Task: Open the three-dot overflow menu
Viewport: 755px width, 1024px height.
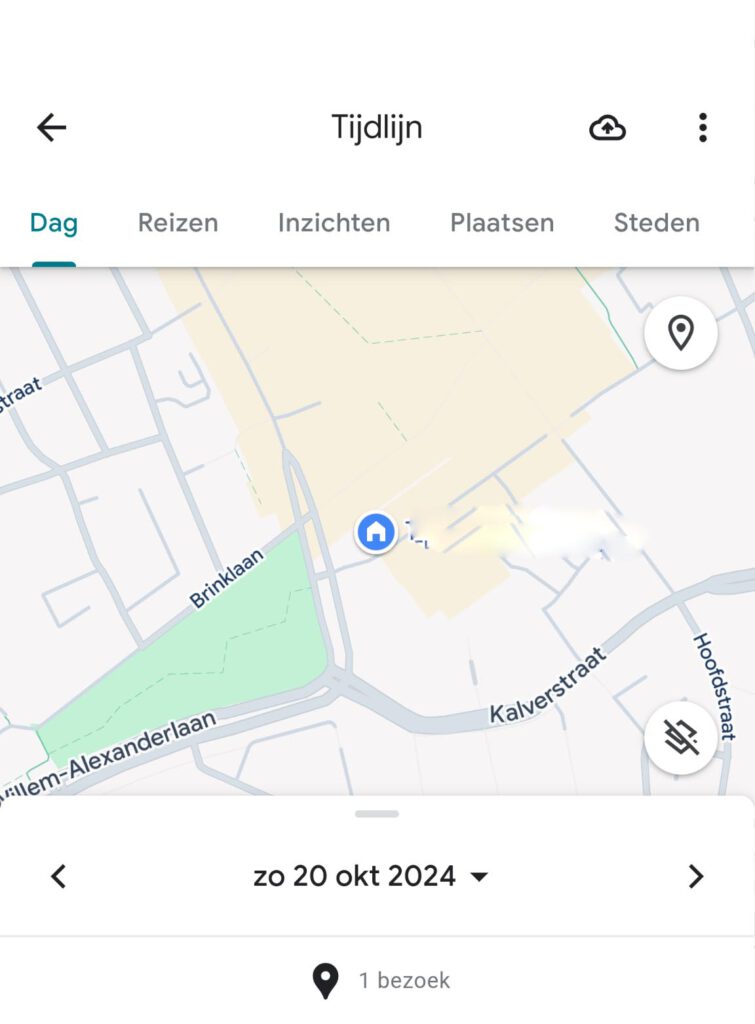Action: click(702, 127)
